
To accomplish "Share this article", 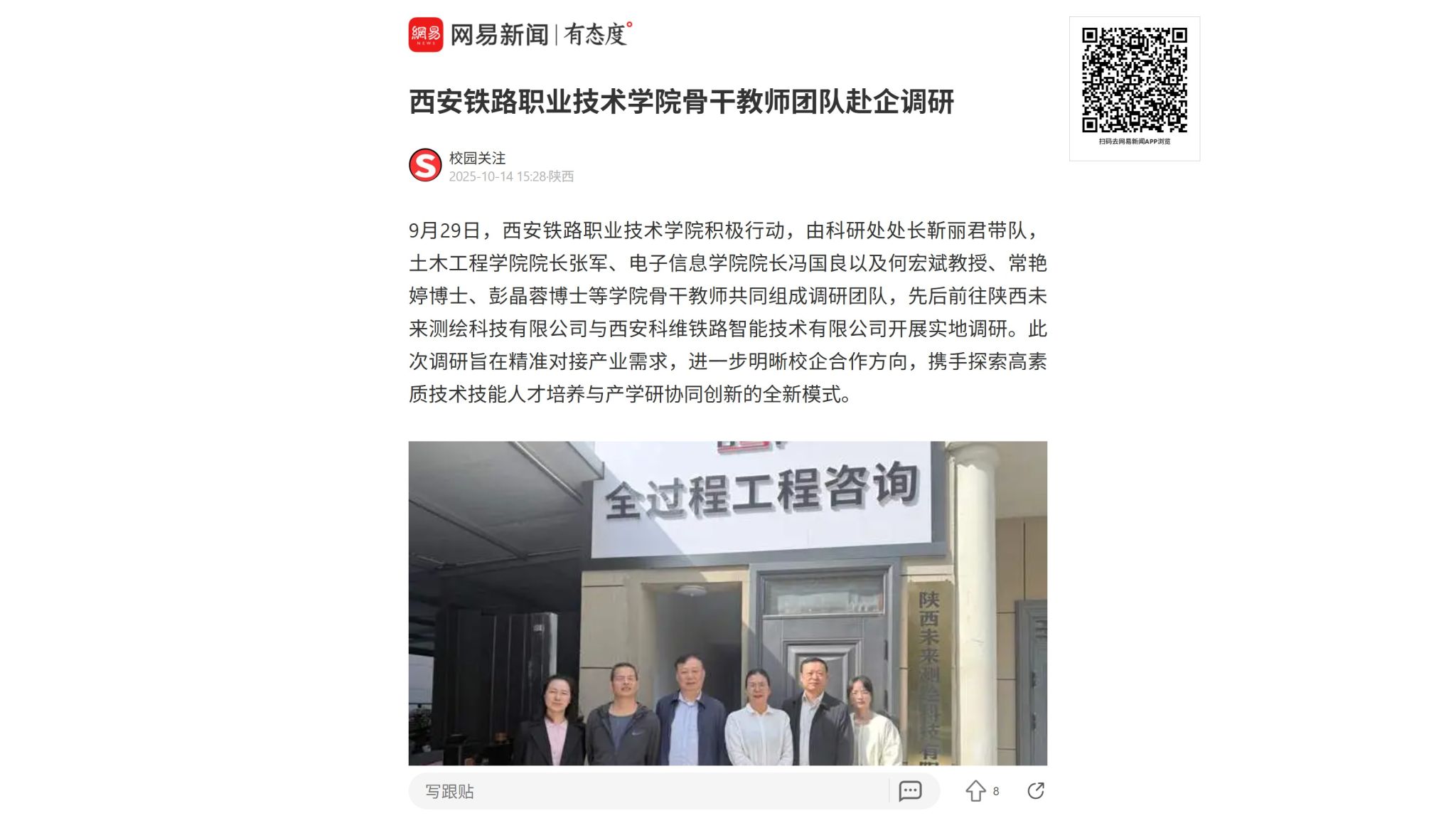I will point(1036,790).
